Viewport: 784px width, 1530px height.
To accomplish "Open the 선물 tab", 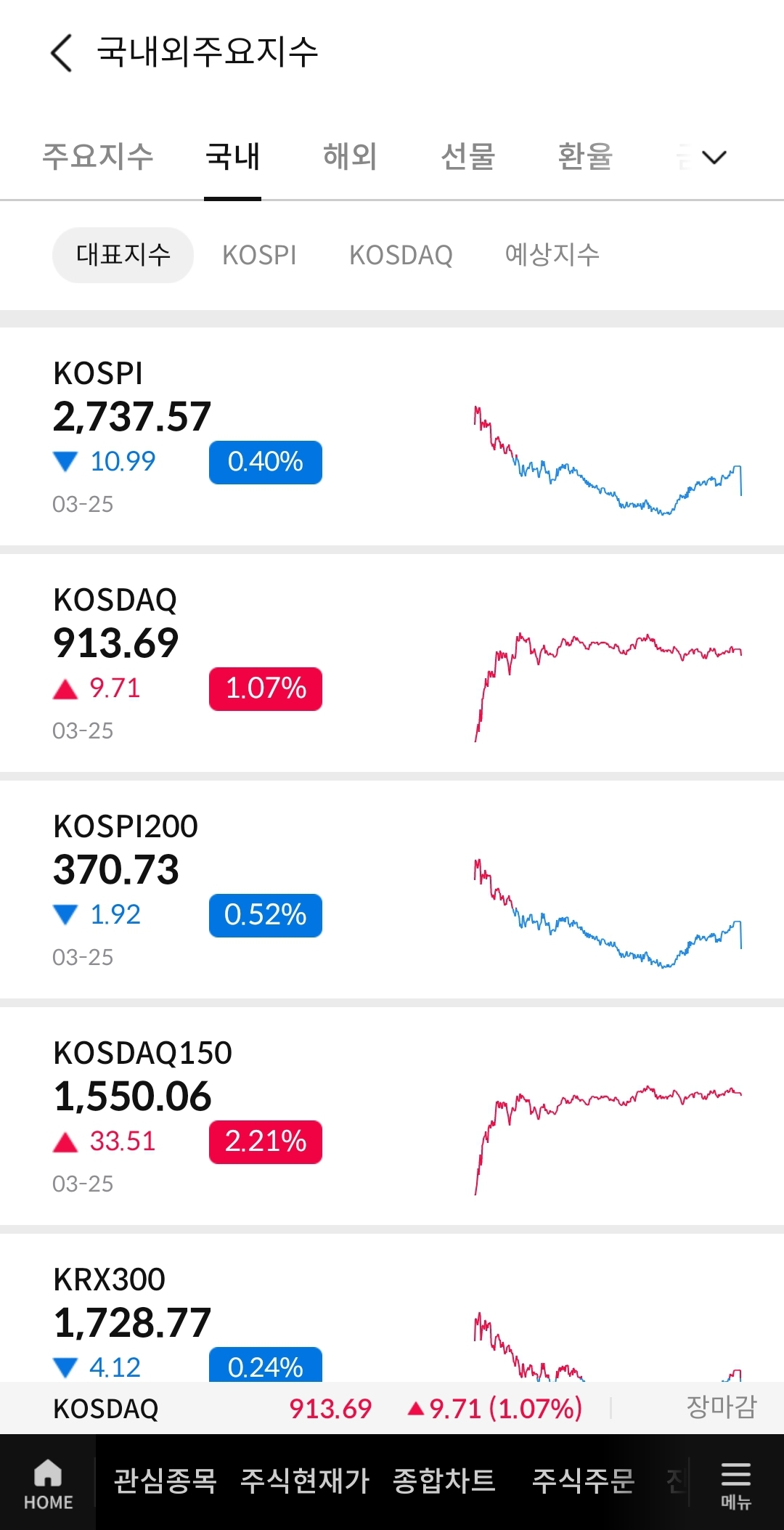I will point(467,156).
